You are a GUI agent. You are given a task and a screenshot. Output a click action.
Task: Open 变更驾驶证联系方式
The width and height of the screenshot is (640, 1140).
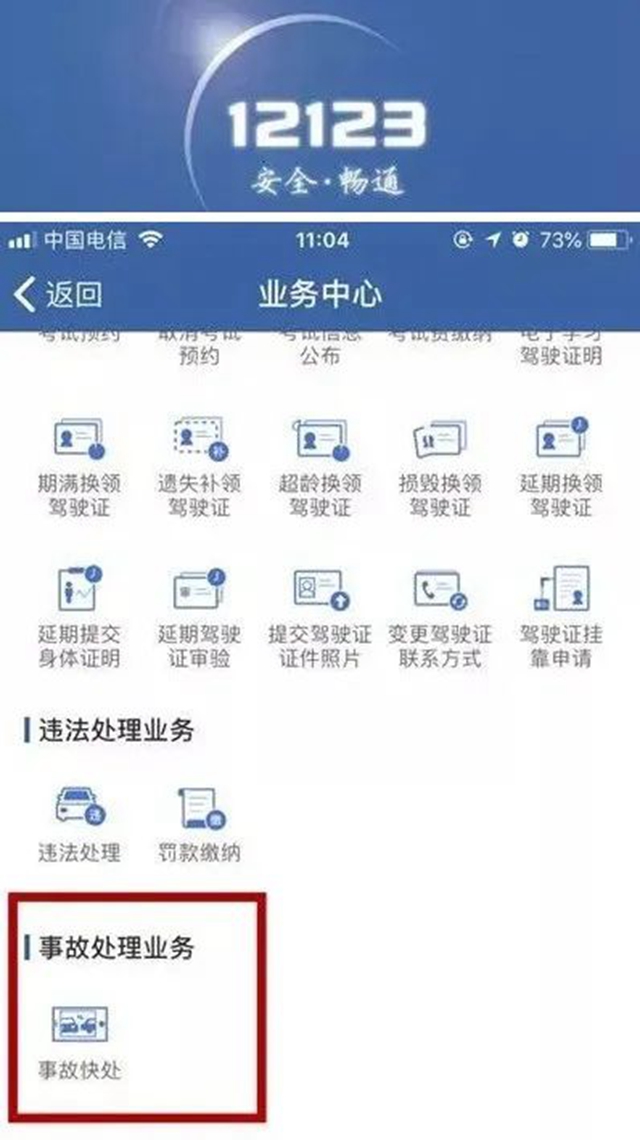coord(440,617)
